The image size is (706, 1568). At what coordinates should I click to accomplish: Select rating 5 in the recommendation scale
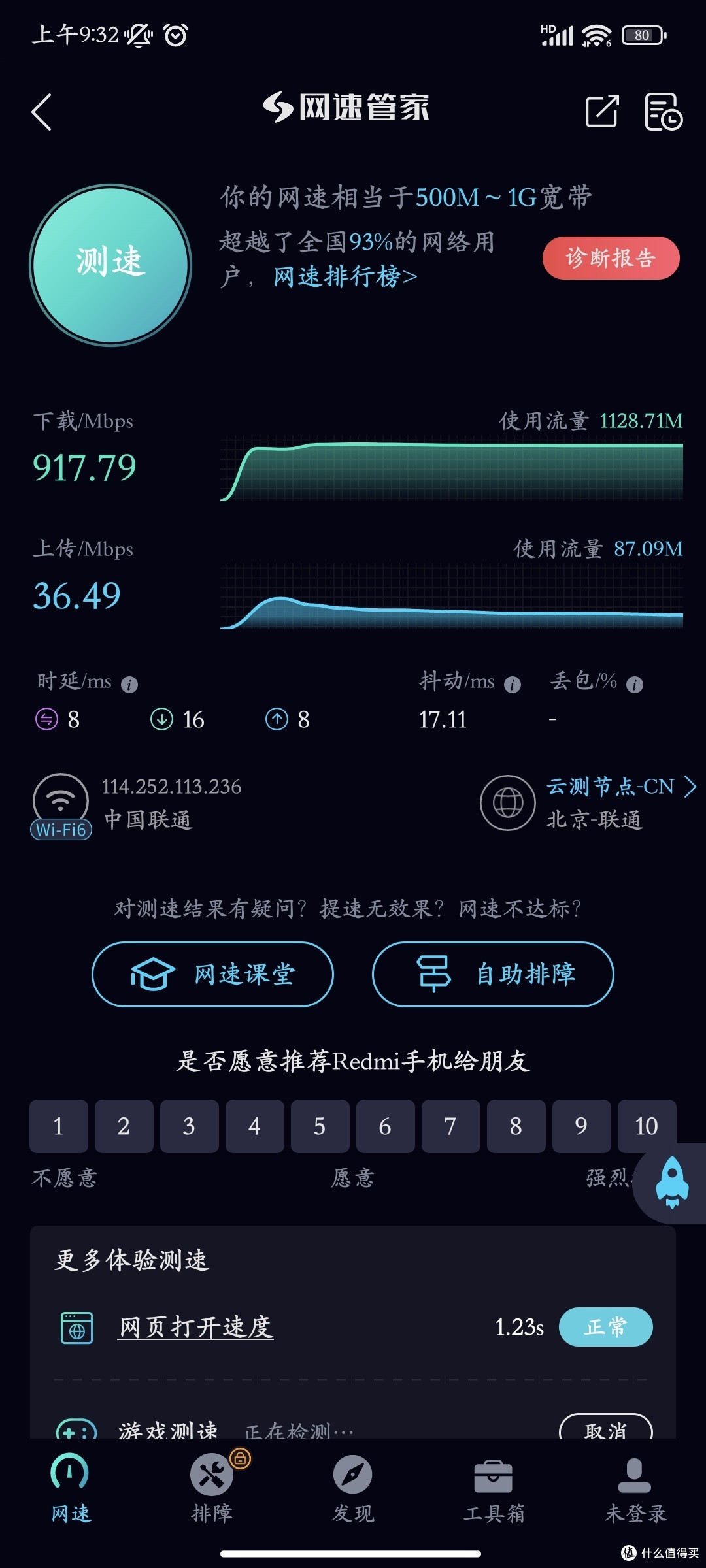(x=320, y=1127)
